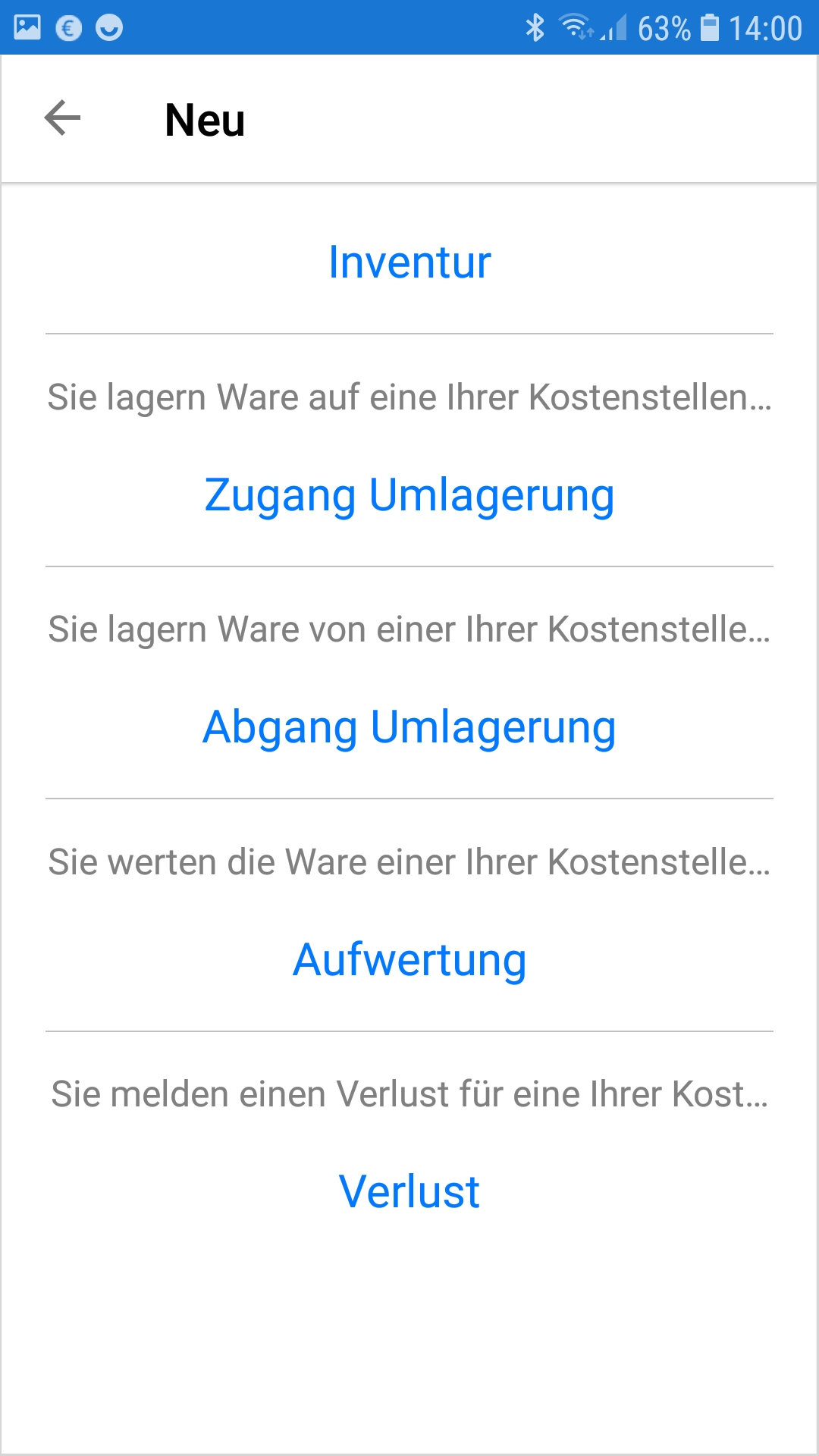
Task: Tap the Verlust option
Action: point(409,1191)
